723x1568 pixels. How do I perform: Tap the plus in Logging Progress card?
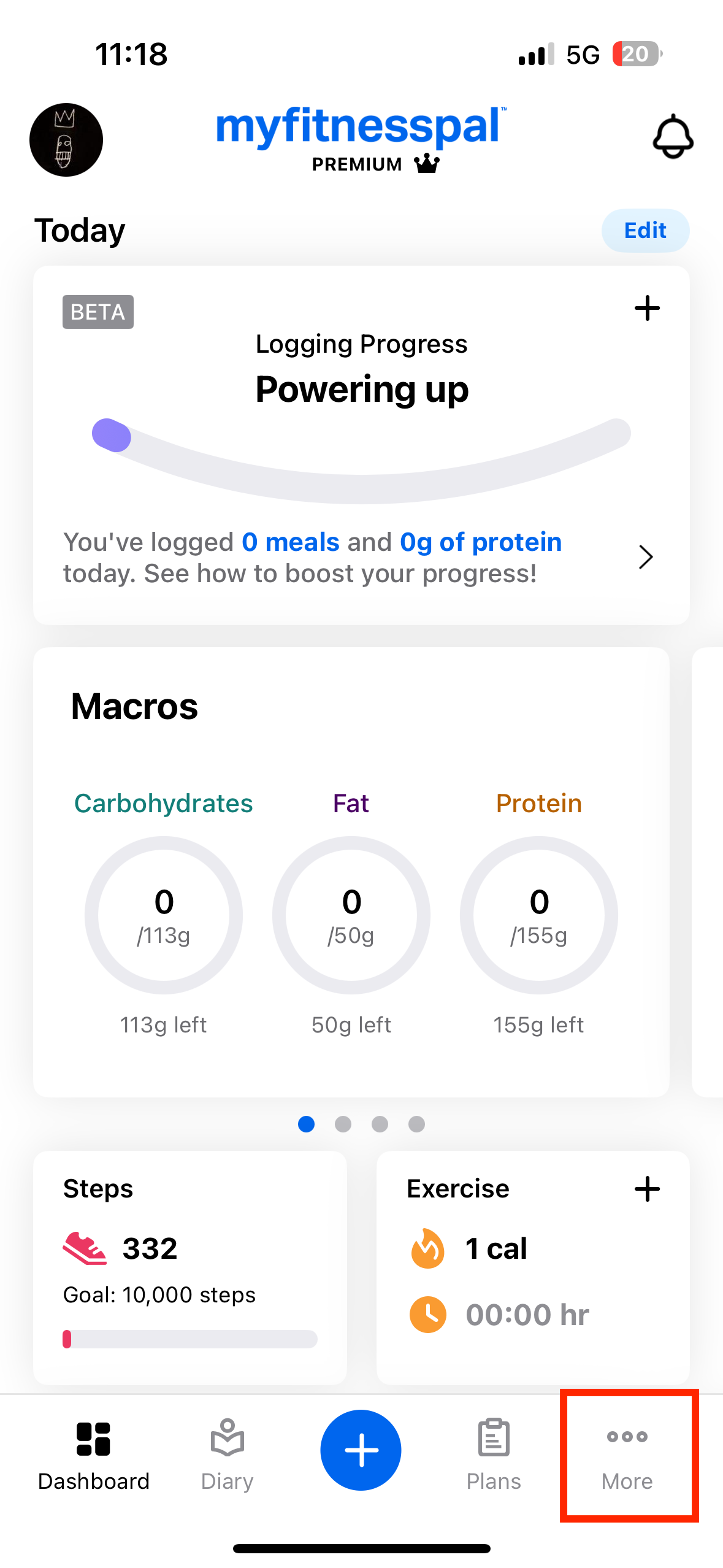point(647,308)
